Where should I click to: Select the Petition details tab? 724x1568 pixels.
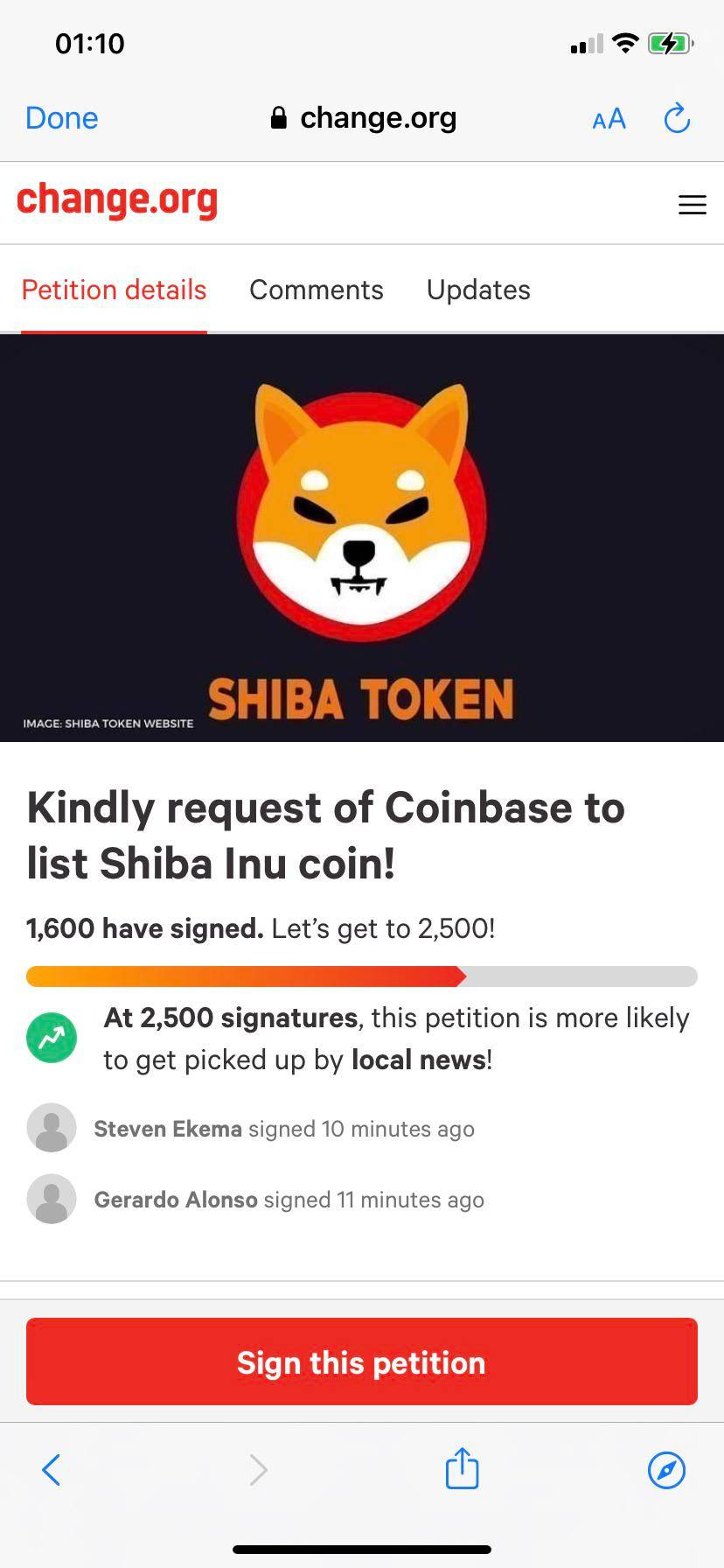(x=114, y=290)
